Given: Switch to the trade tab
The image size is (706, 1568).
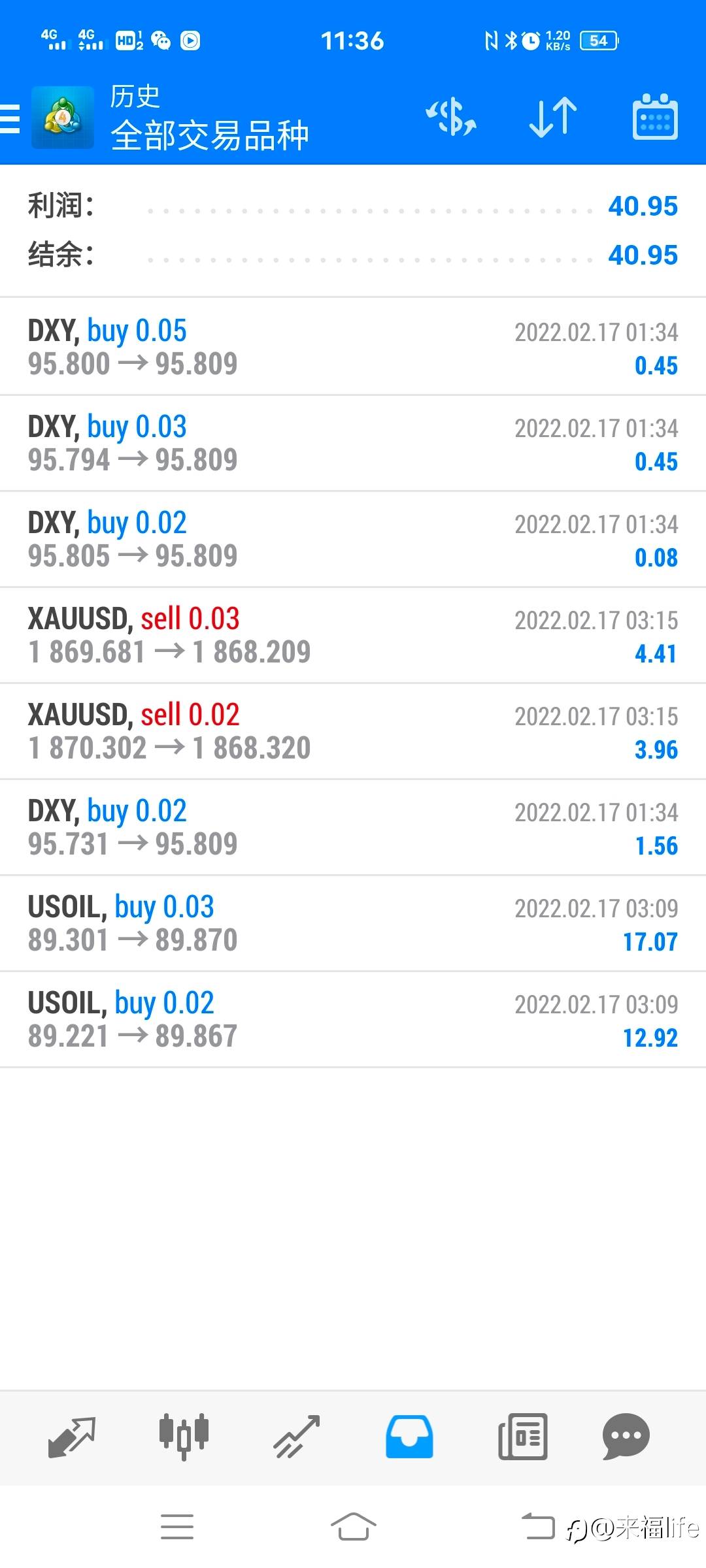Looking at the screenshot, I should [296, 1437].
